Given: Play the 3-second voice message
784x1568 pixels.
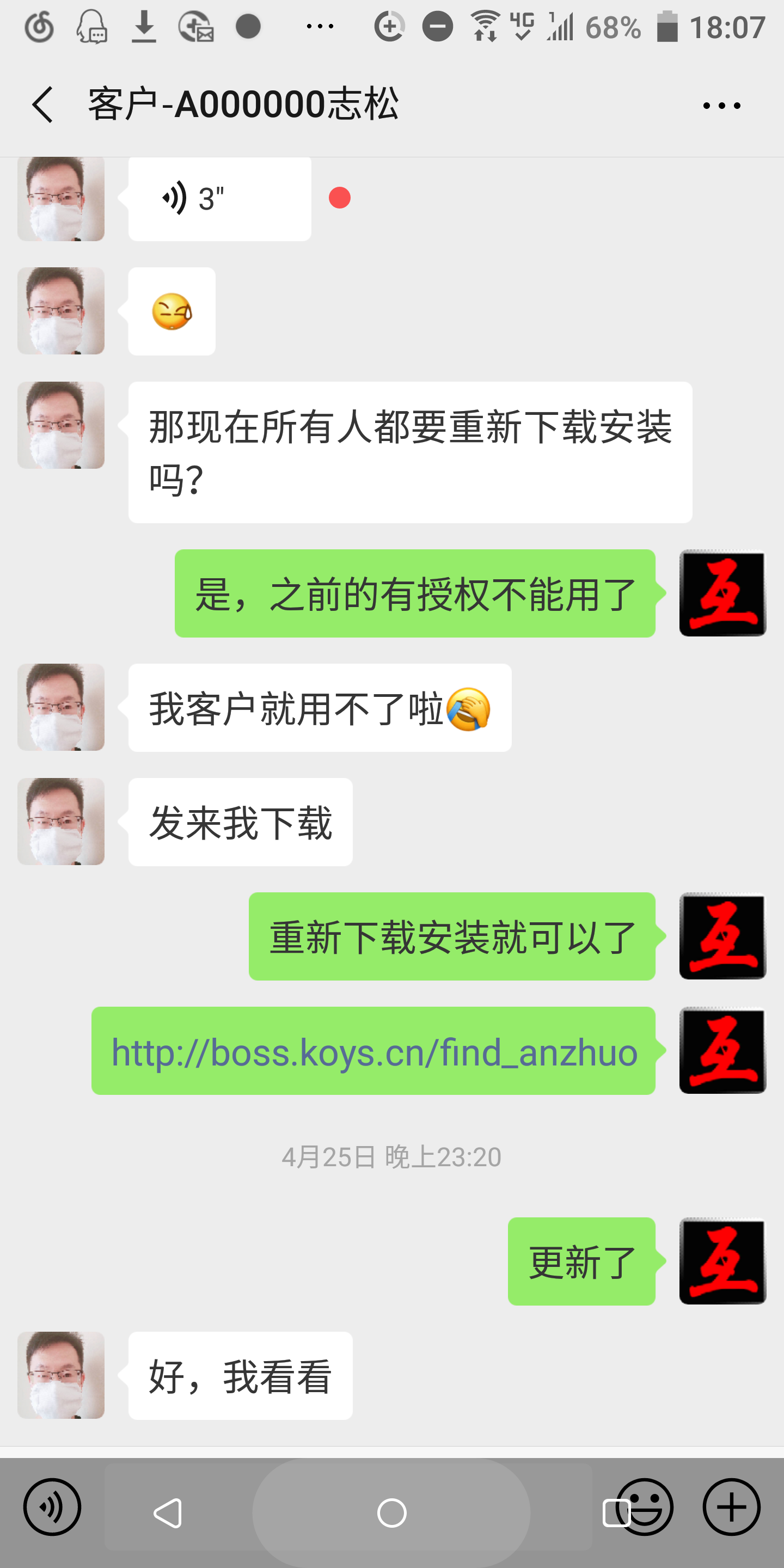Looking at the screenshot, I should 219,198.
